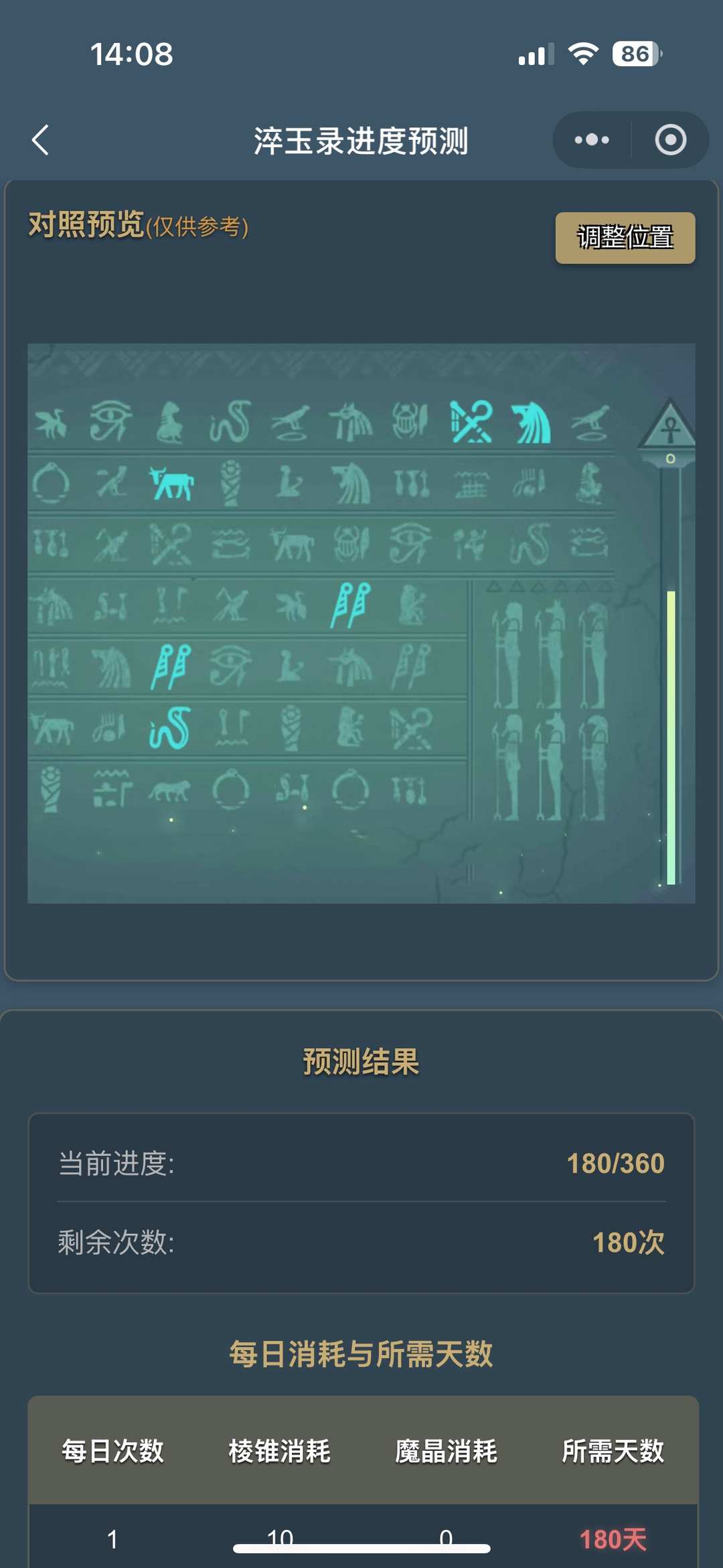Image resolution: width=723 pixels, height=1568 pixels.
Task: Open the mini program overflow menu
Action: coord(592,140)
